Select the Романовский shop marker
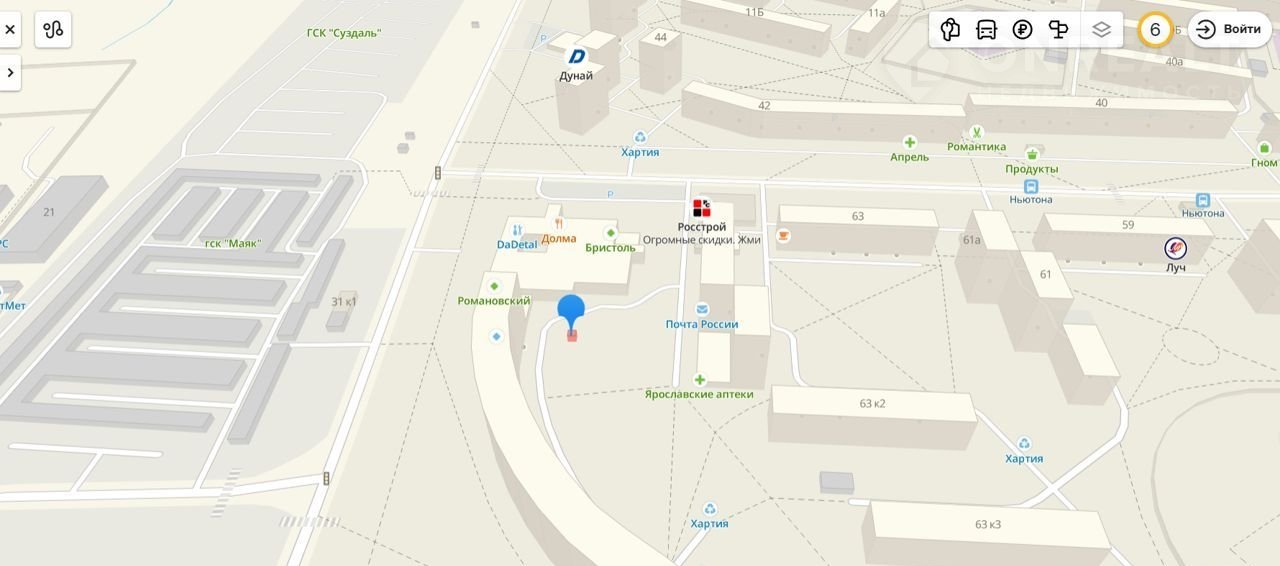The width and height of the screenshot is (1280, 566). click(494, 287)
